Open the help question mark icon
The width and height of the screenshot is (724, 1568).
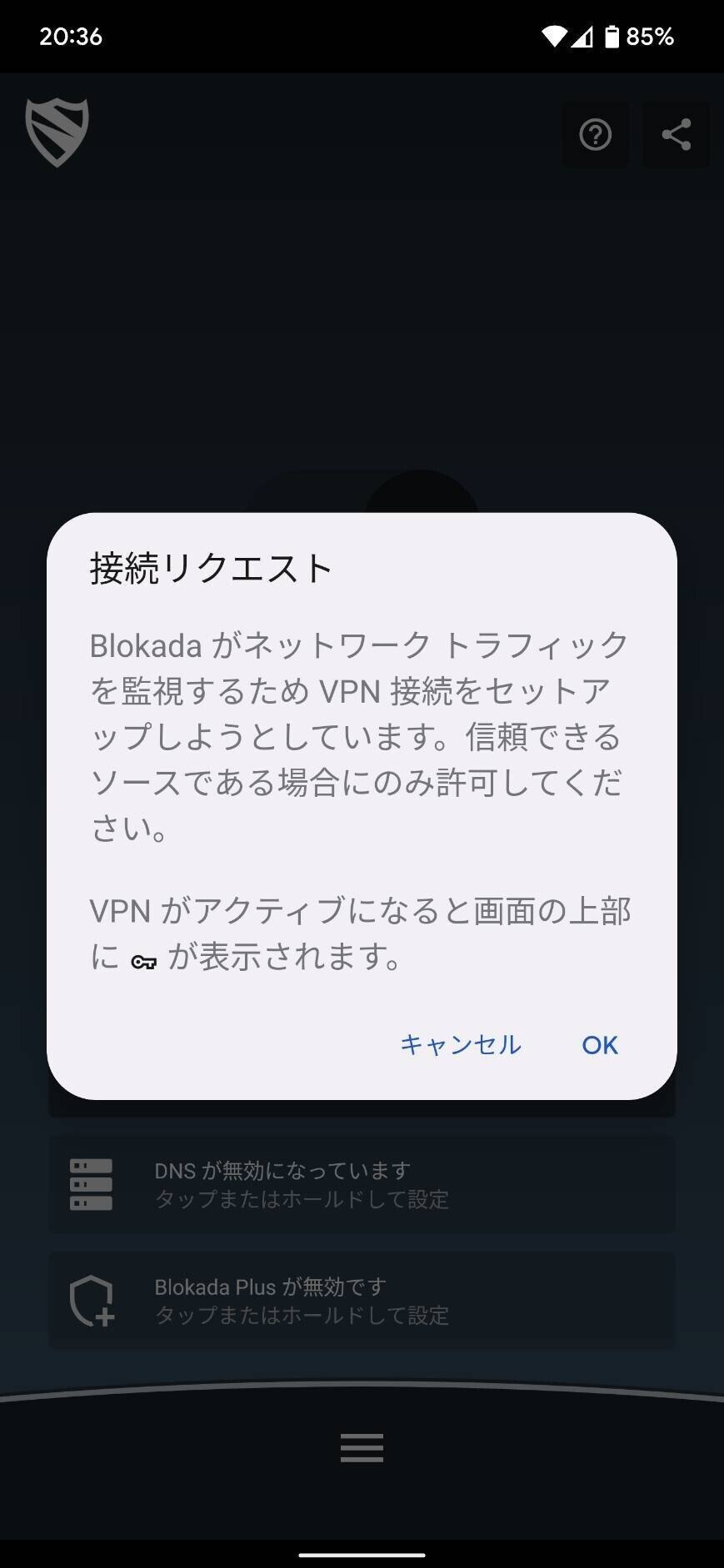pyautogui.click(x=595, y=135)
